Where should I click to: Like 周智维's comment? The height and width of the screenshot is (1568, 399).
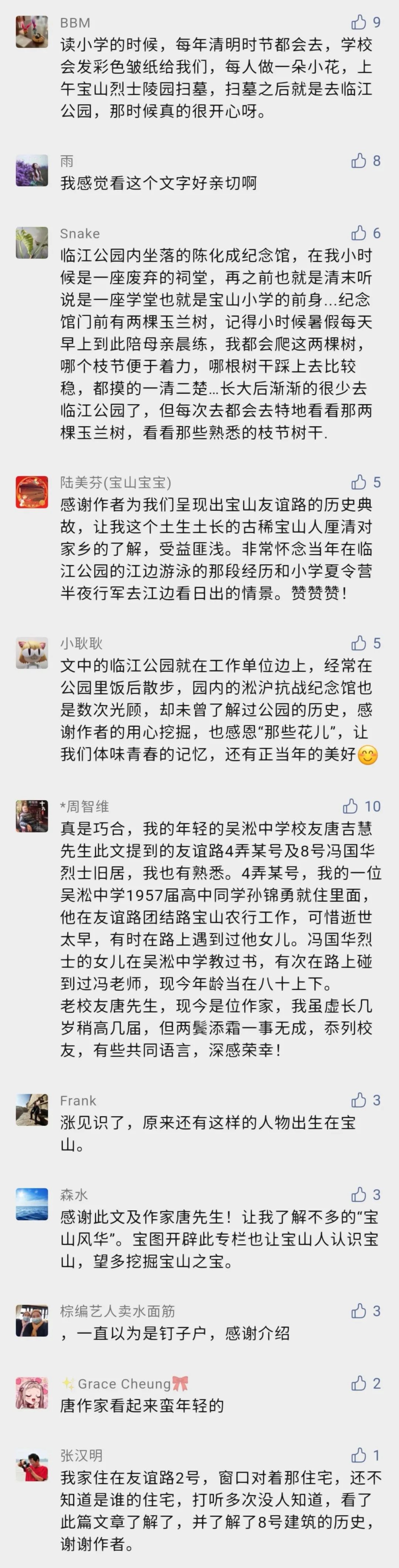point(350,807)
